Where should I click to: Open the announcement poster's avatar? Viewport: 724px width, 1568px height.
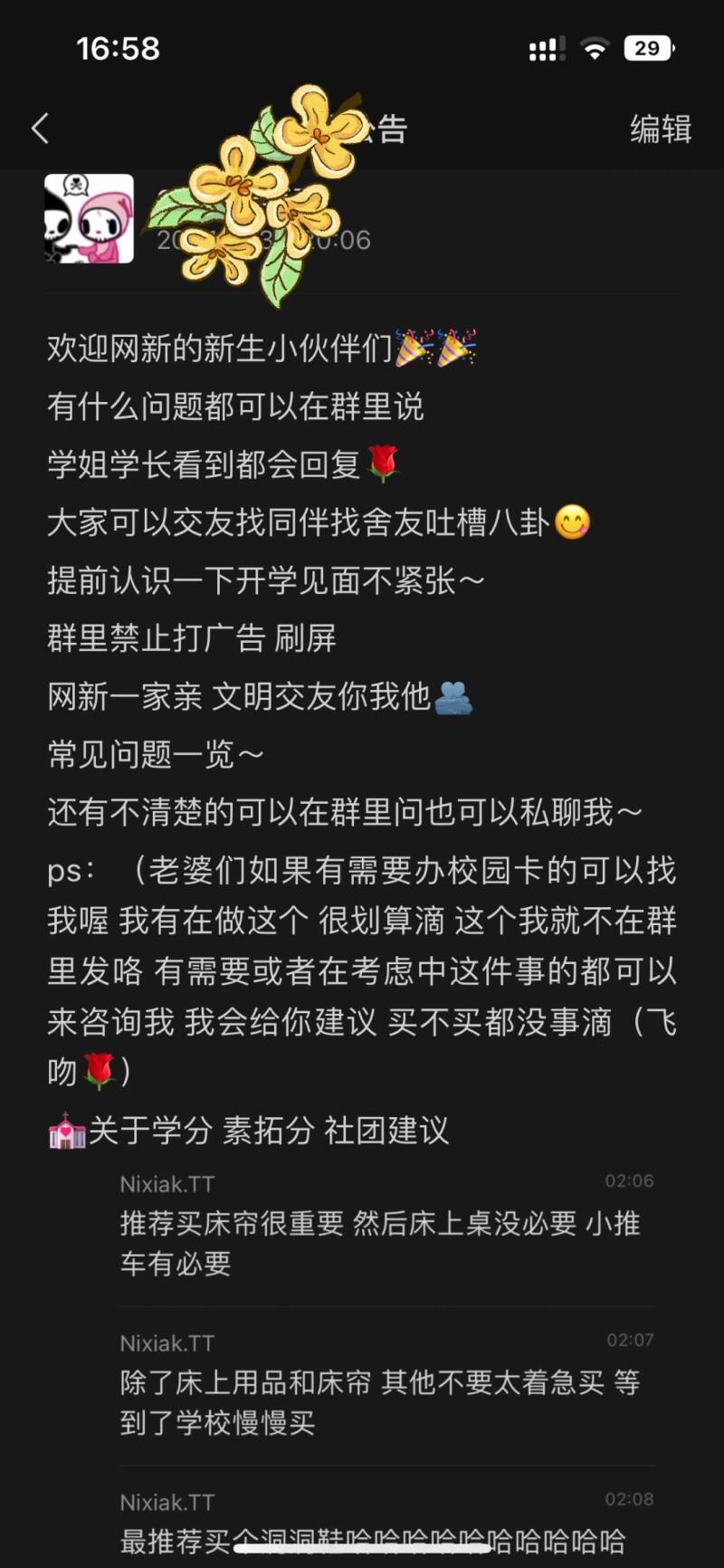pos(89,219)
